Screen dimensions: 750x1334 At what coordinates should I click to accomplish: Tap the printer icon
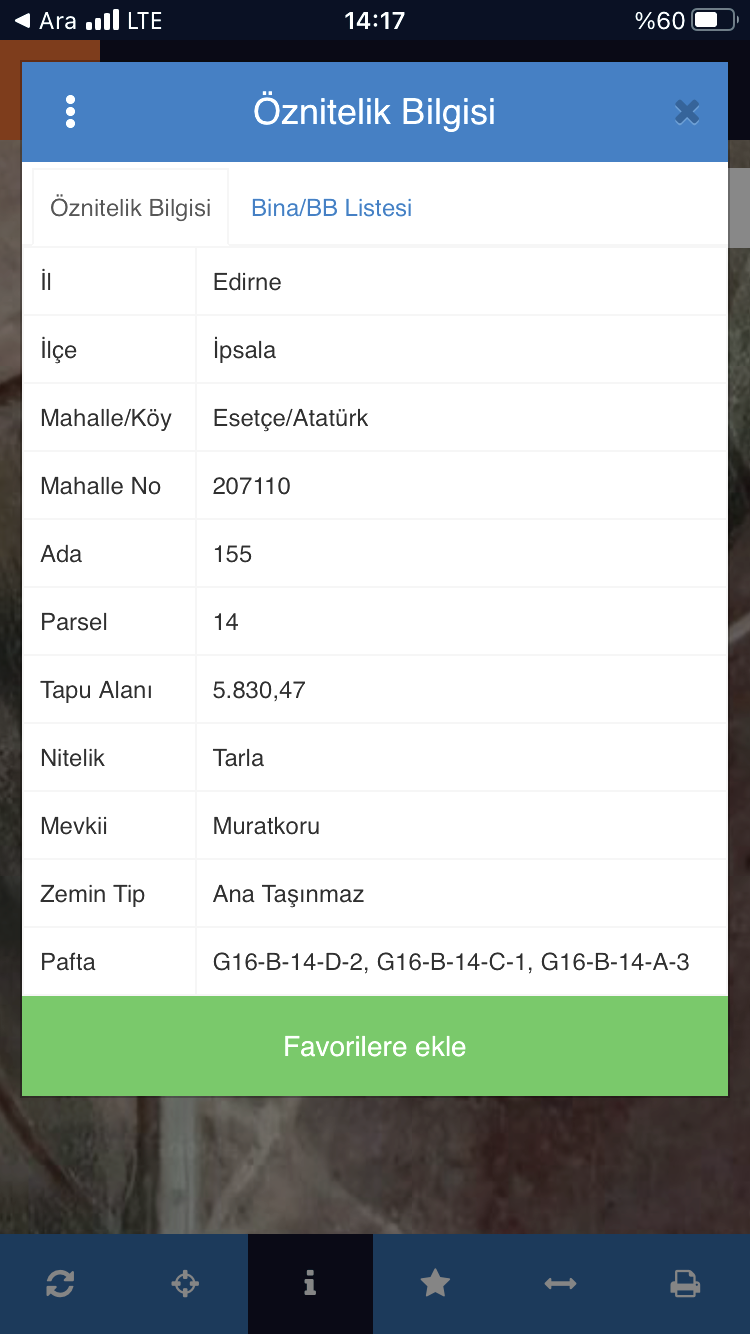[x=685, y=1283]
